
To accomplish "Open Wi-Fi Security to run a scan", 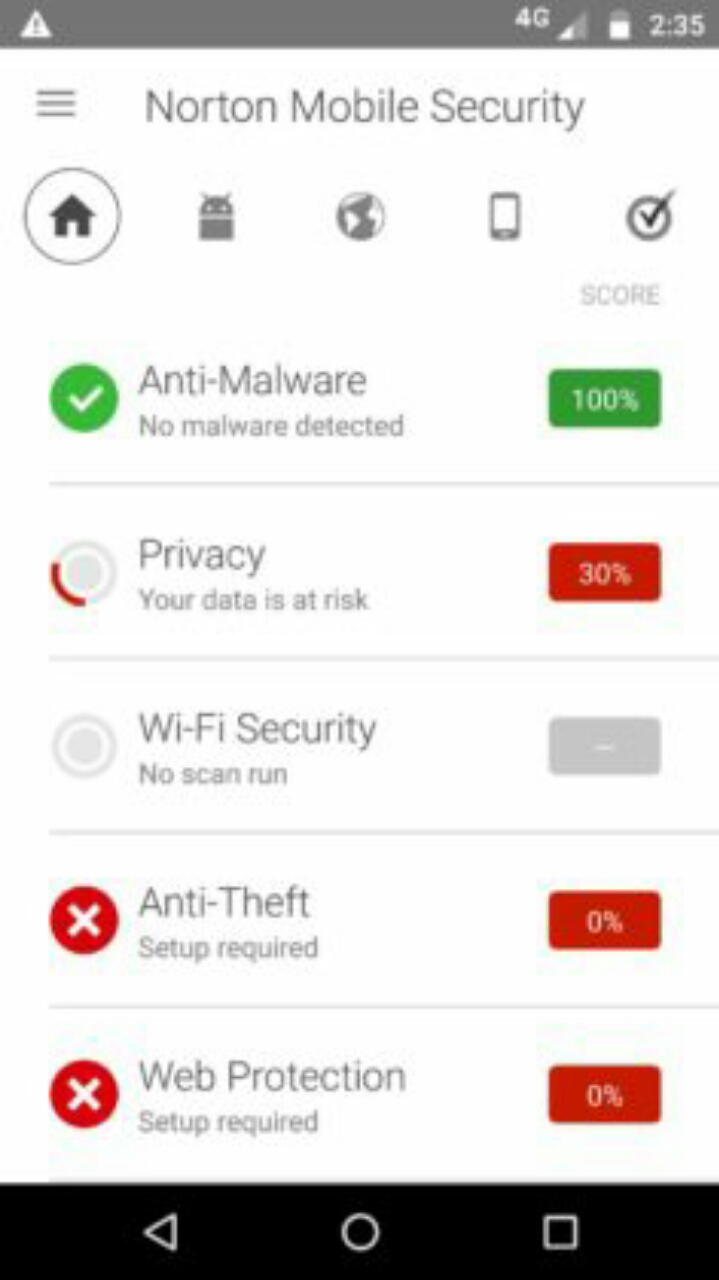I will pos(384,746).
